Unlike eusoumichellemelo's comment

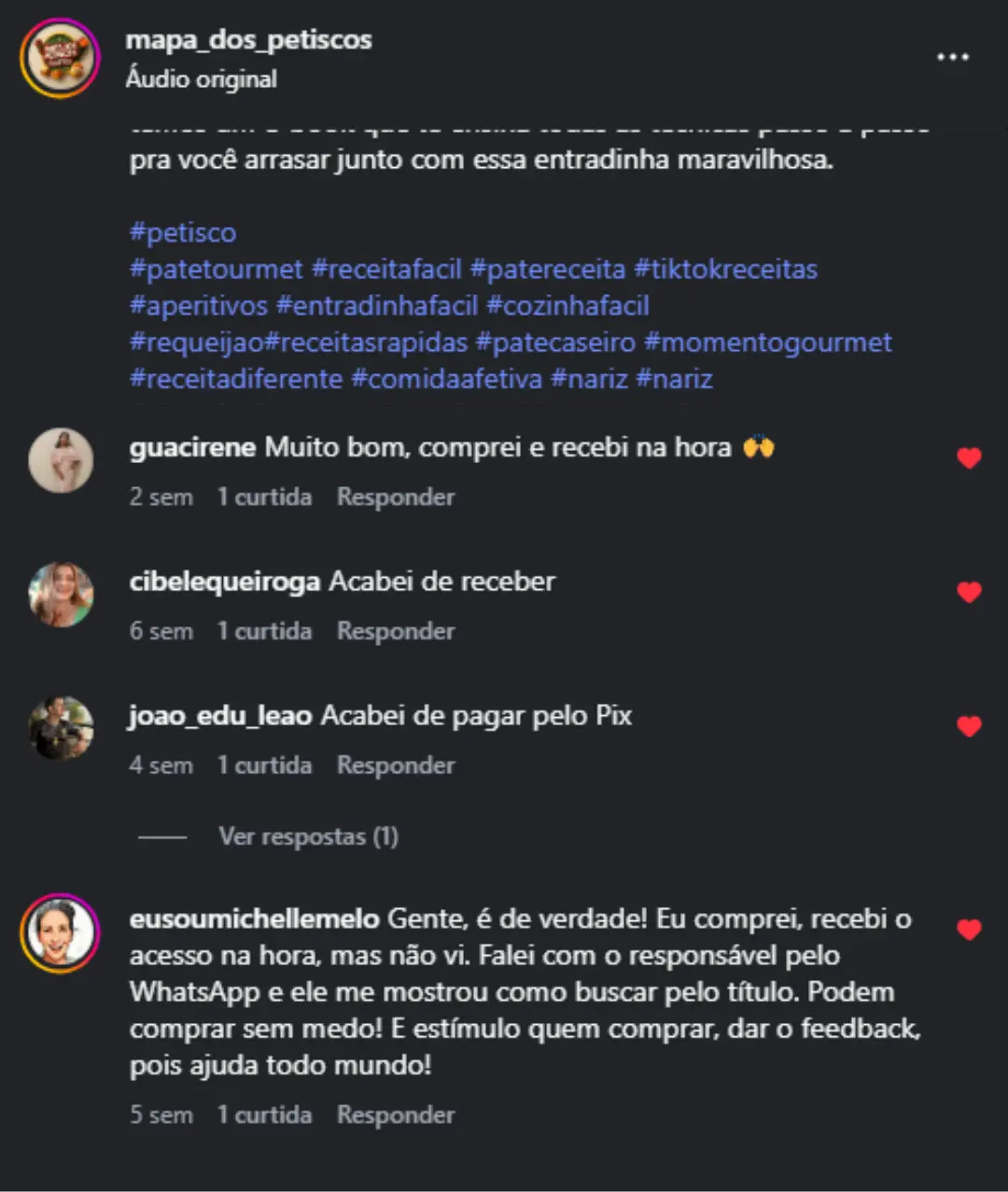point(969,930)
